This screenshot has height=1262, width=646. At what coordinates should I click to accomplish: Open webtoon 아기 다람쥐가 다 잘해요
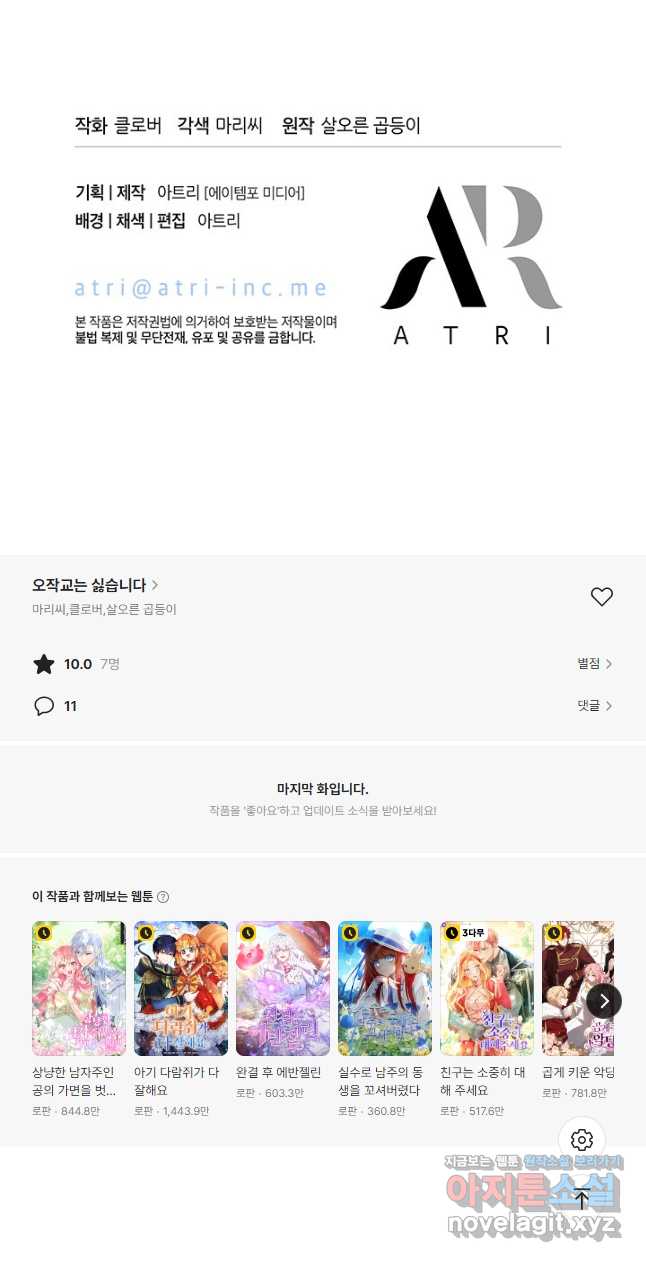point(181,988)
